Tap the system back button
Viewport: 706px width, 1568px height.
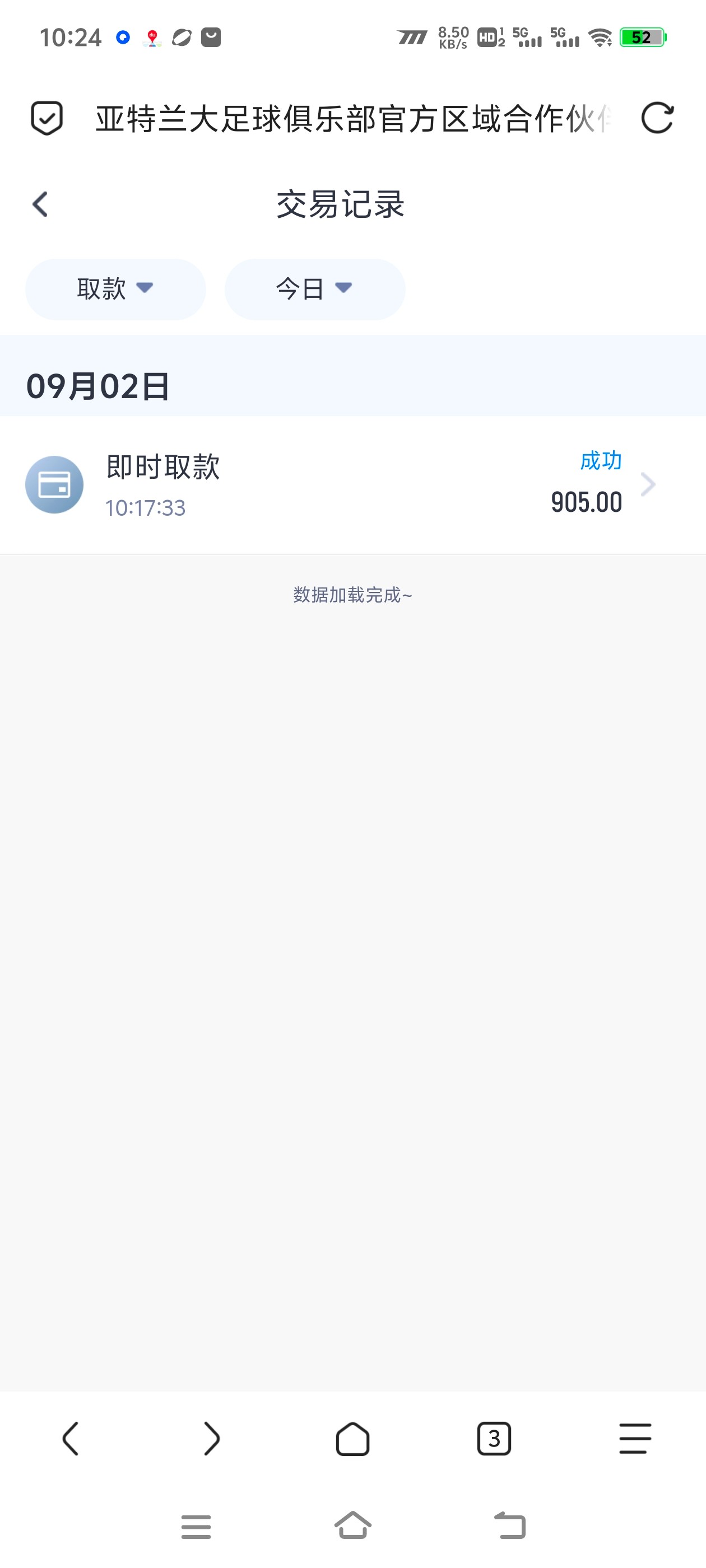pyautogui.click(x=509, y=1525)
